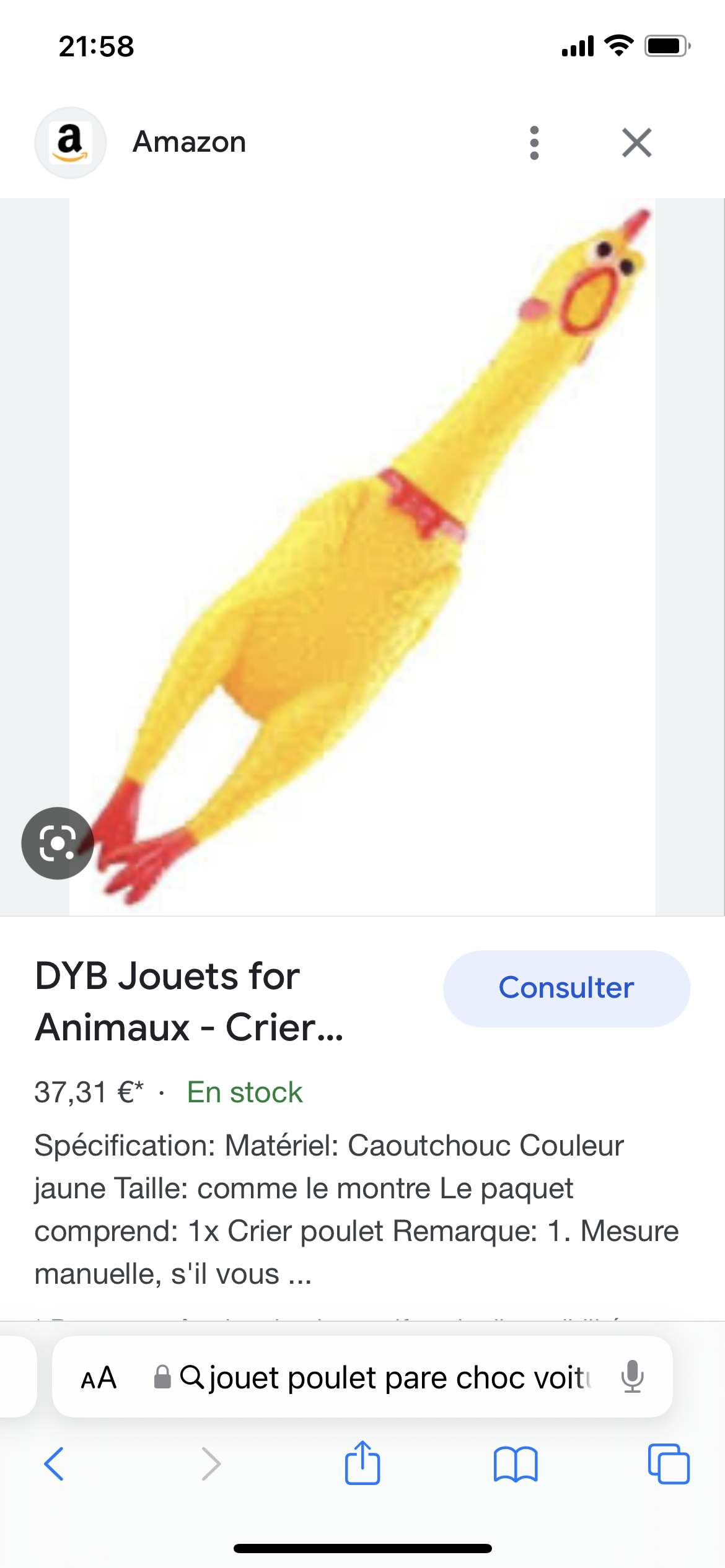This screenshot has width=725, height=1568.
Task: Share this page from Safari toolbar
Action: pyautogui.click(x=362, y=1463)
